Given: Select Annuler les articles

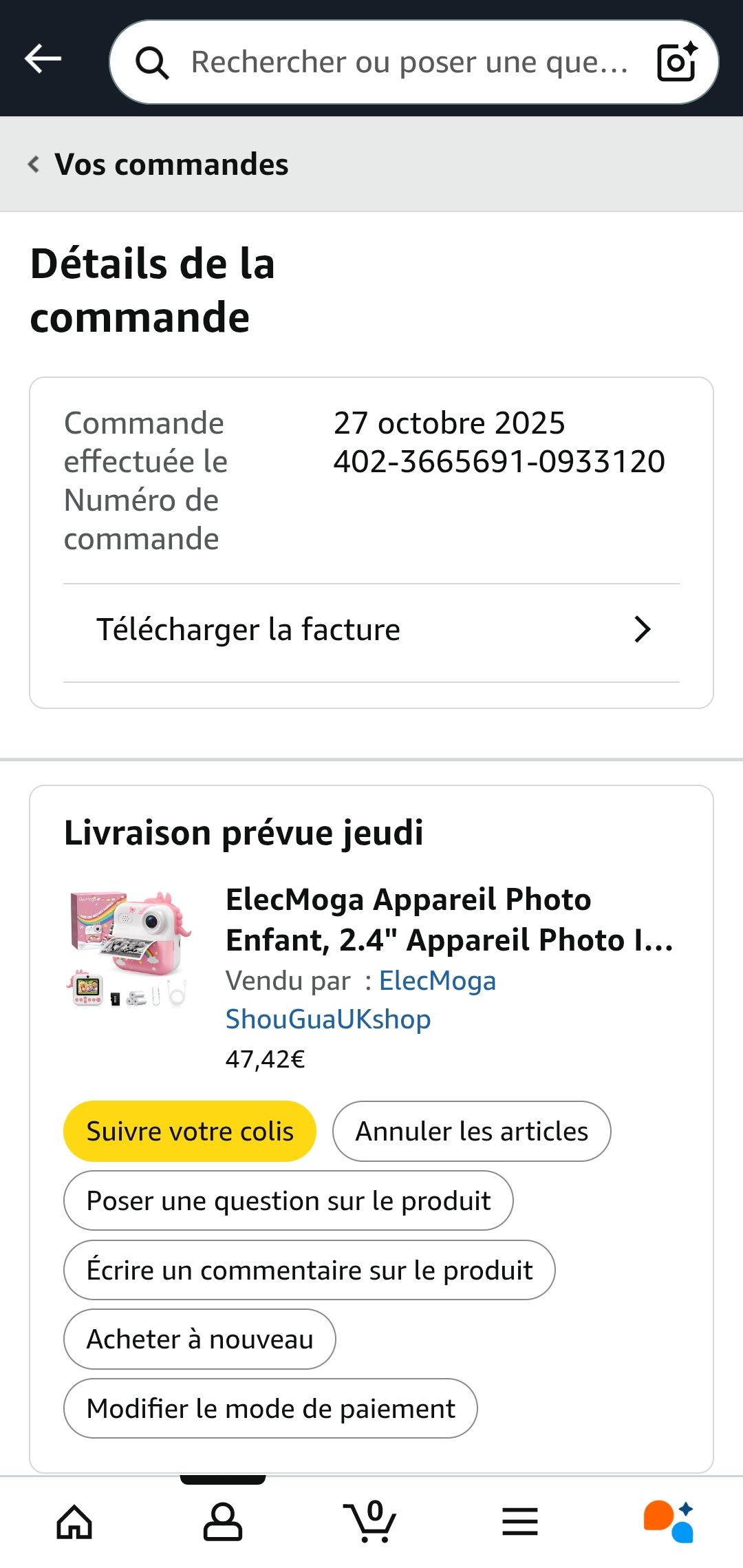Looking at the screenshot, I should [471, 1132].
